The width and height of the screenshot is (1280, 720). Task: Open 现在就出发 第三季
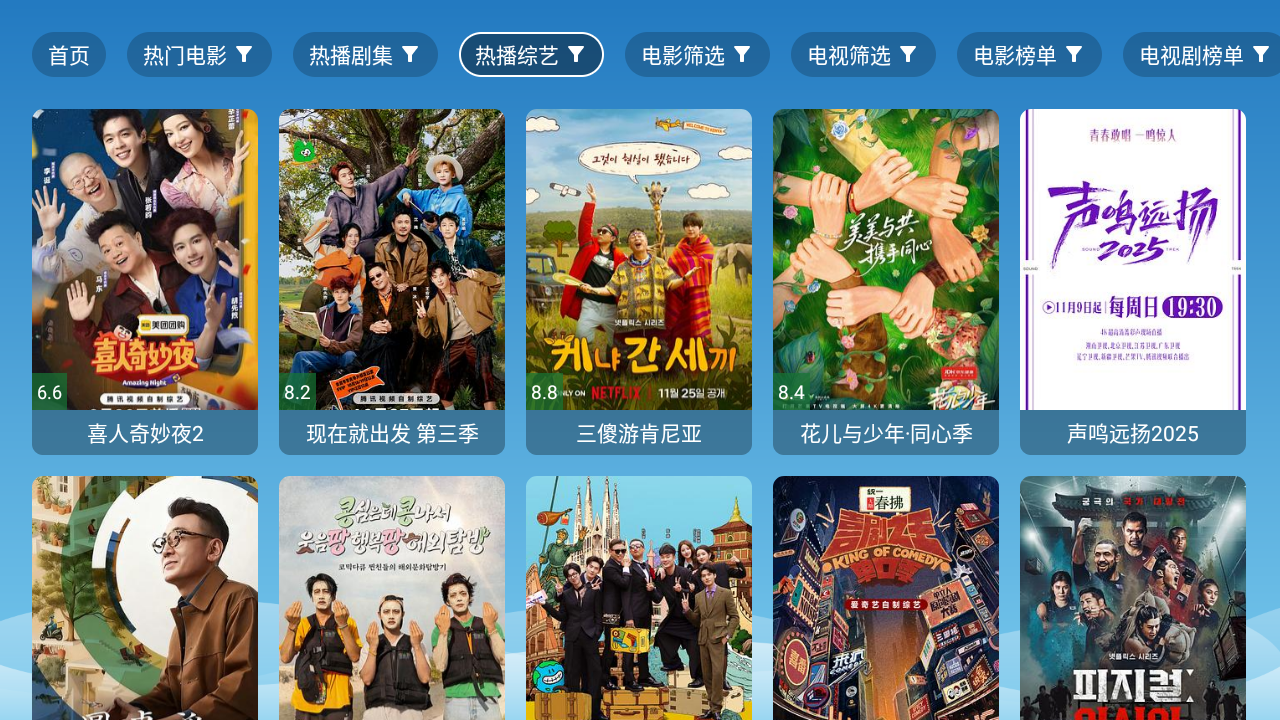click(x=392, y=280)
